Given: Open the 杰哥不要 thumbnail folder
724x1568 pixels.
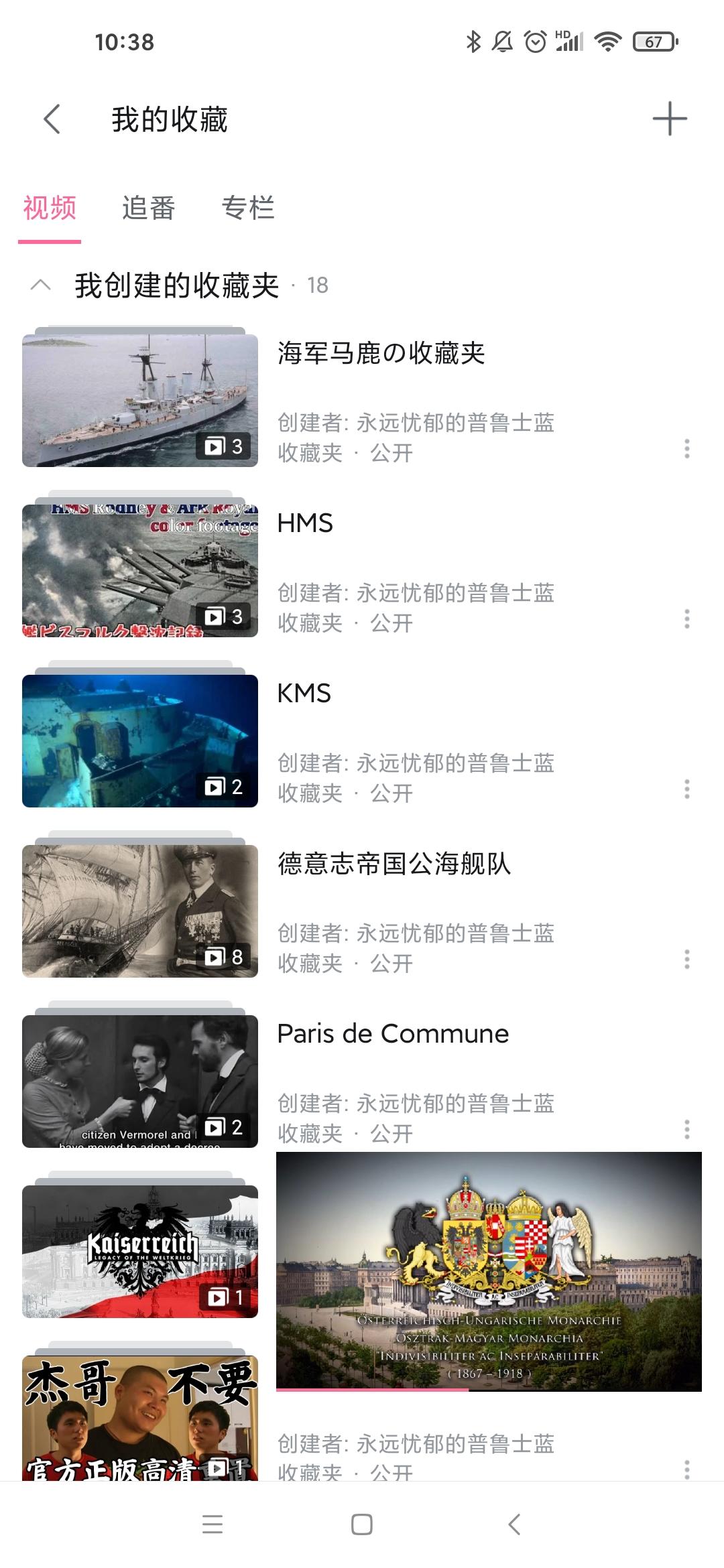Looking at the screenshot, I should coord(140,1417).
